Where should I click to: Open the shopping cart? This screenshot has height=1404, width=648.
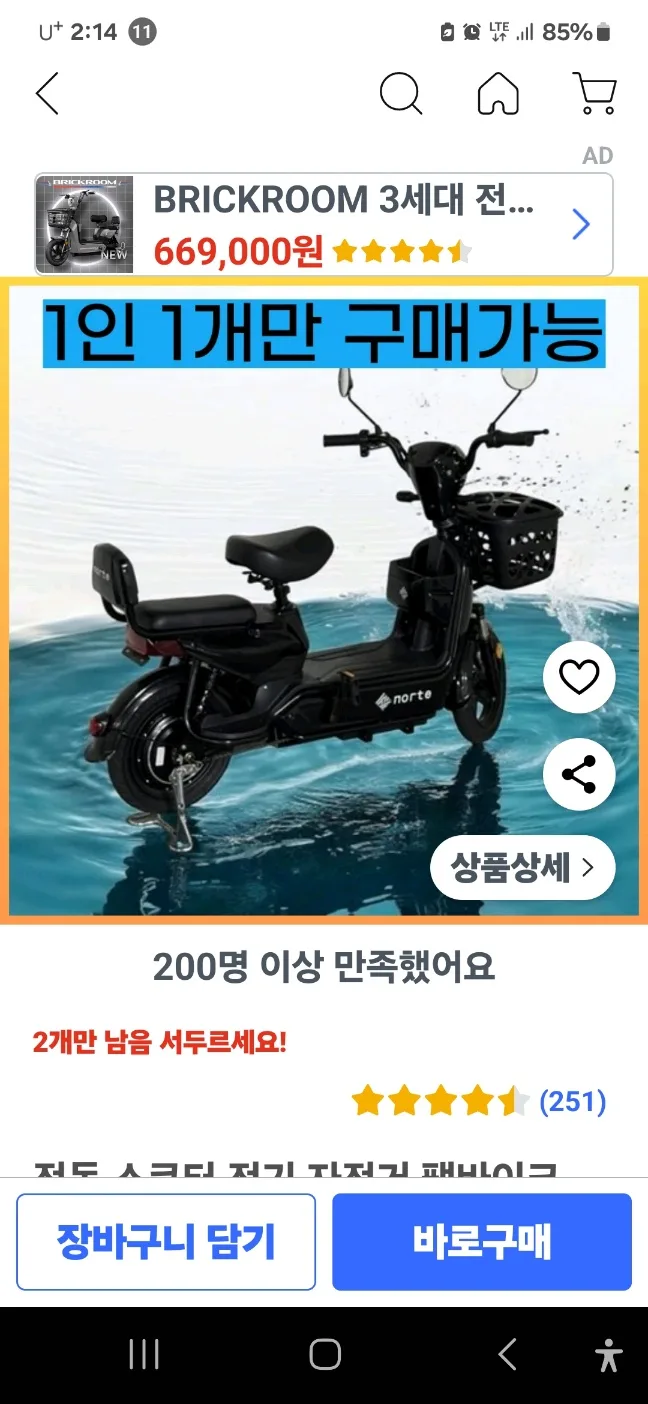pyautogui.click(x=594, y=94)
